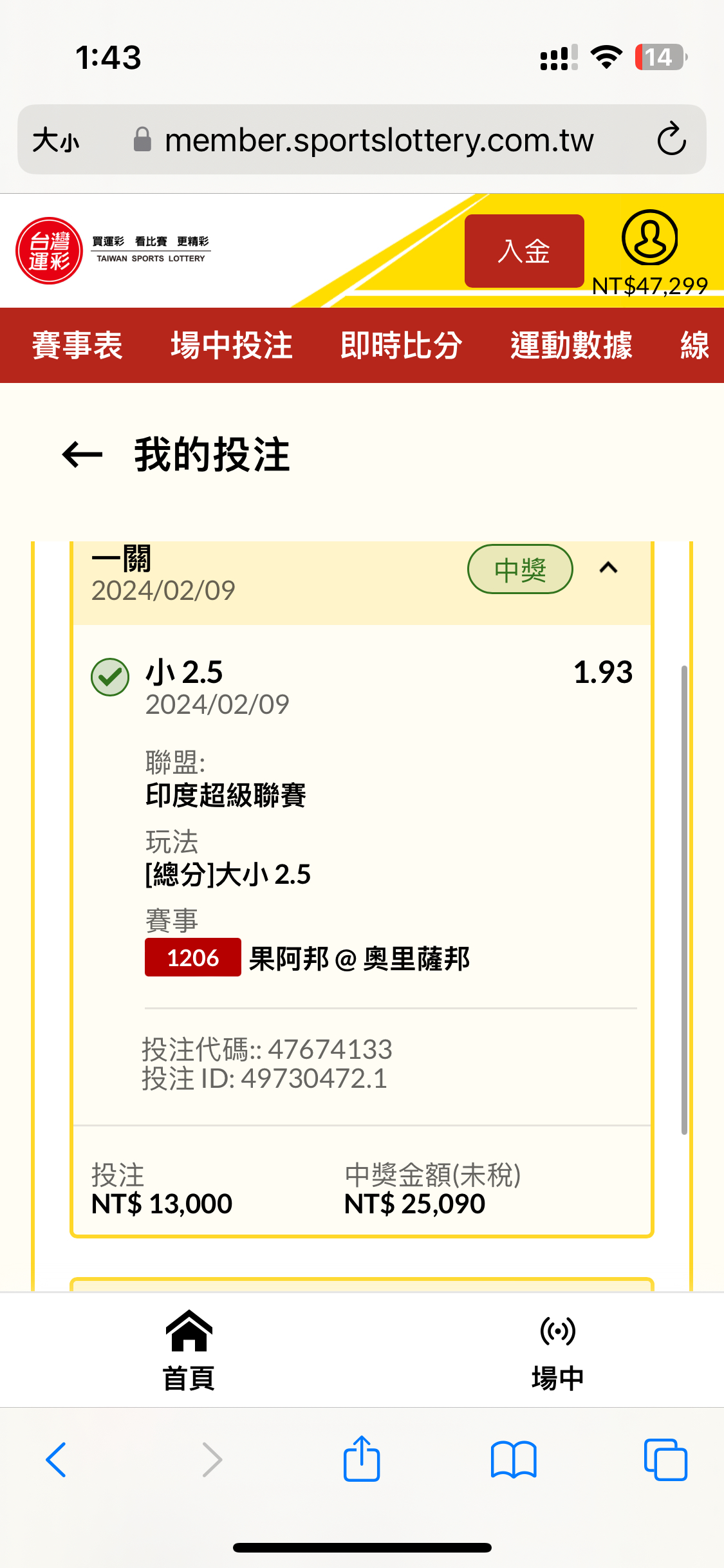Select the 運動數據 tab

pos(571,345)
